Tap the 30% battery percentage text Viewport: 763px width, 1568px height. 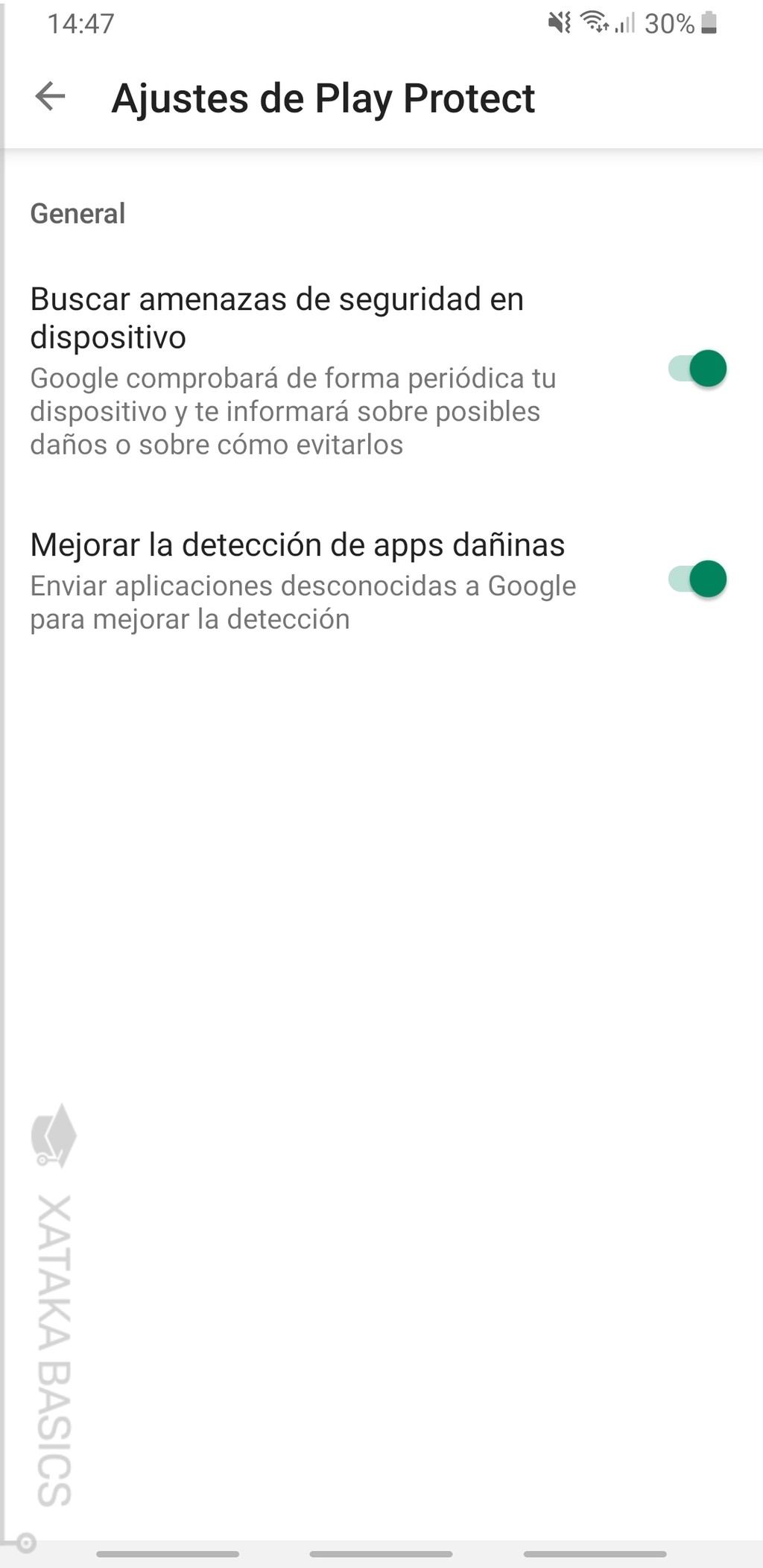pyautogui.click(x=667, y=23)
